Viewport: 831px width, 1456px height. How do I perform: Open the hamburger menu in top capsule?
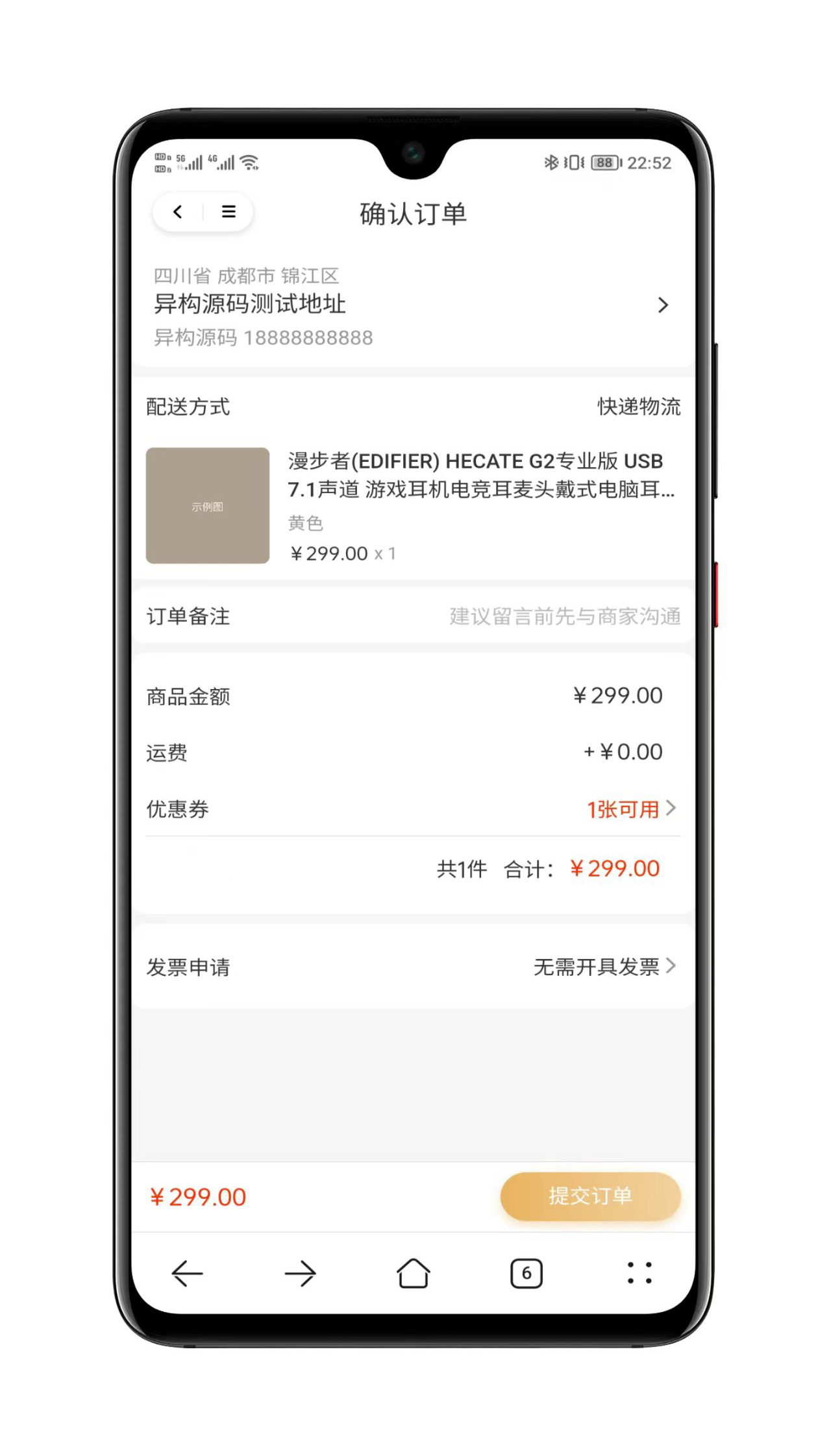click(229, 212)
